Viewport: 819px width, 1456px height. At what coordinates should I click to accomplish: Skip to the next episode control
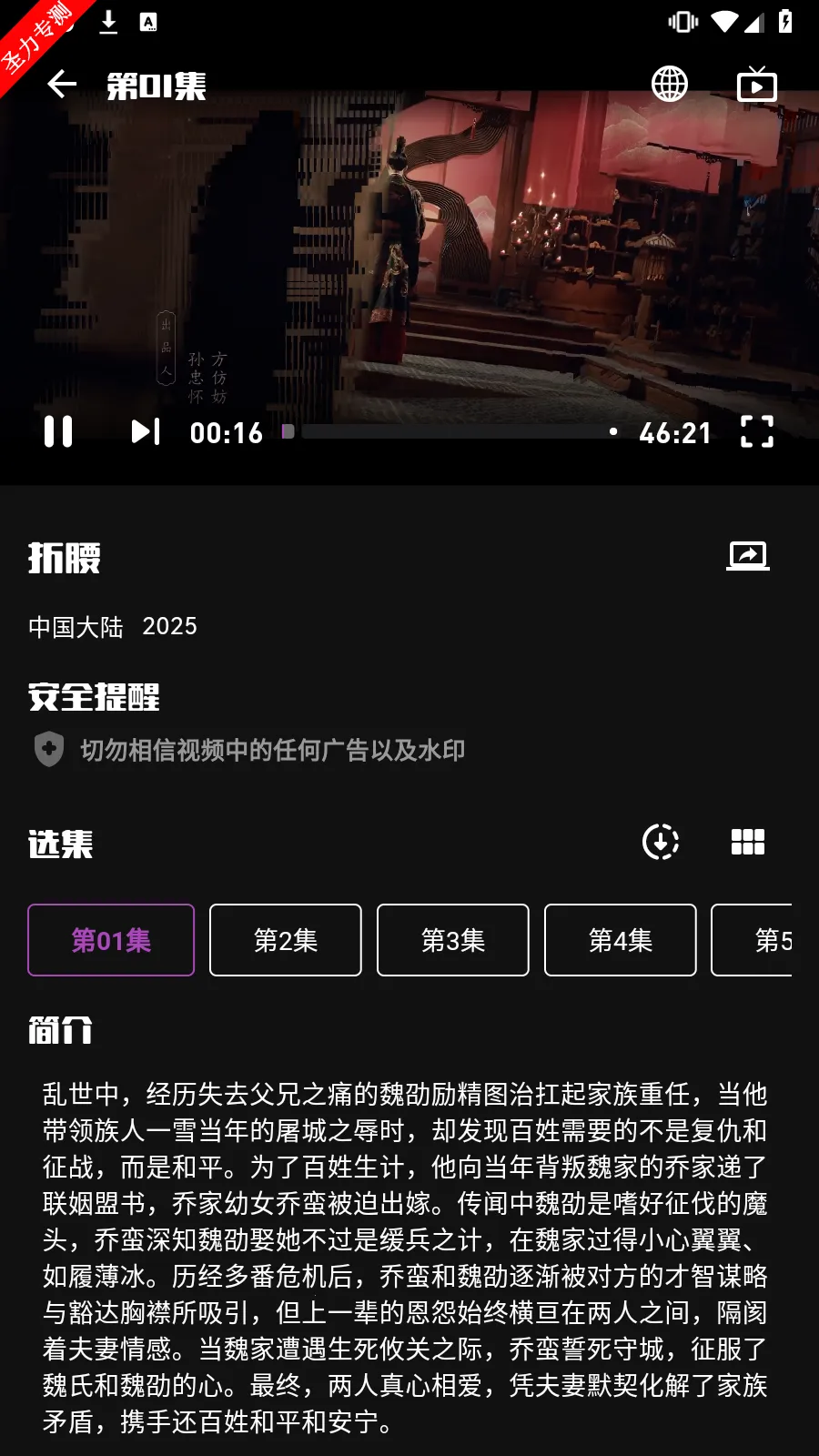coord(142,432)
